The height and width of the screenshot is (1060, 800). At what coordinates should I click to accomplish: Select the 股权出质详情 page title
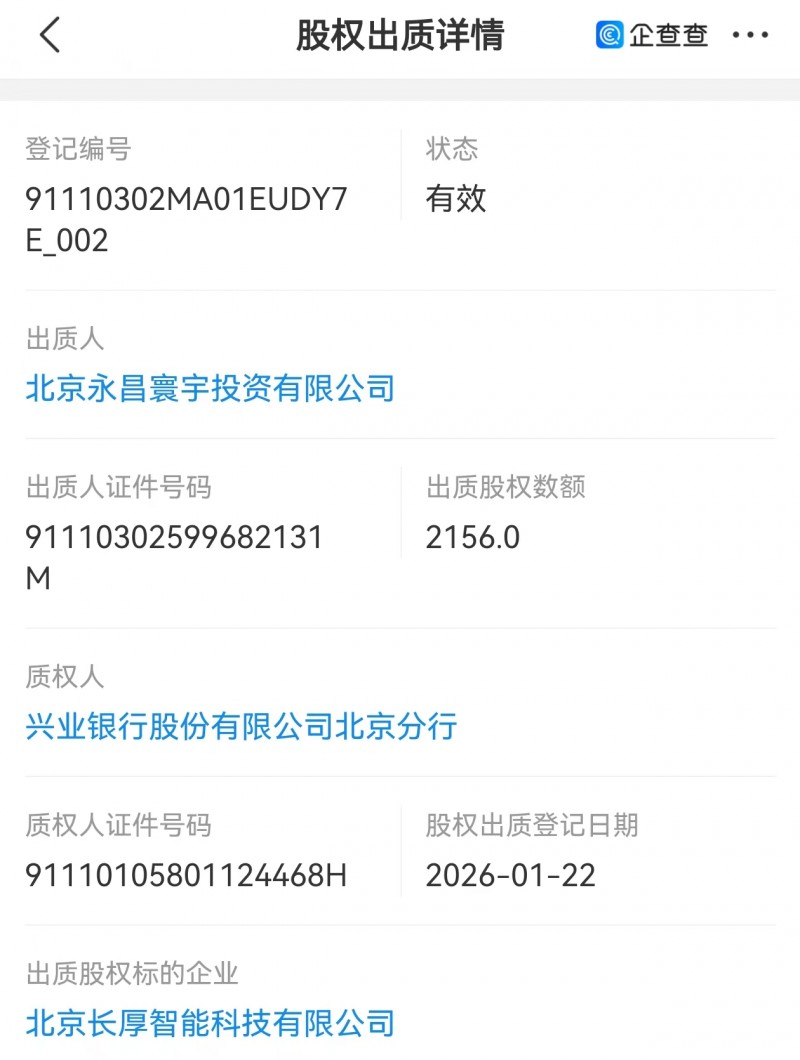coord(400,34)
